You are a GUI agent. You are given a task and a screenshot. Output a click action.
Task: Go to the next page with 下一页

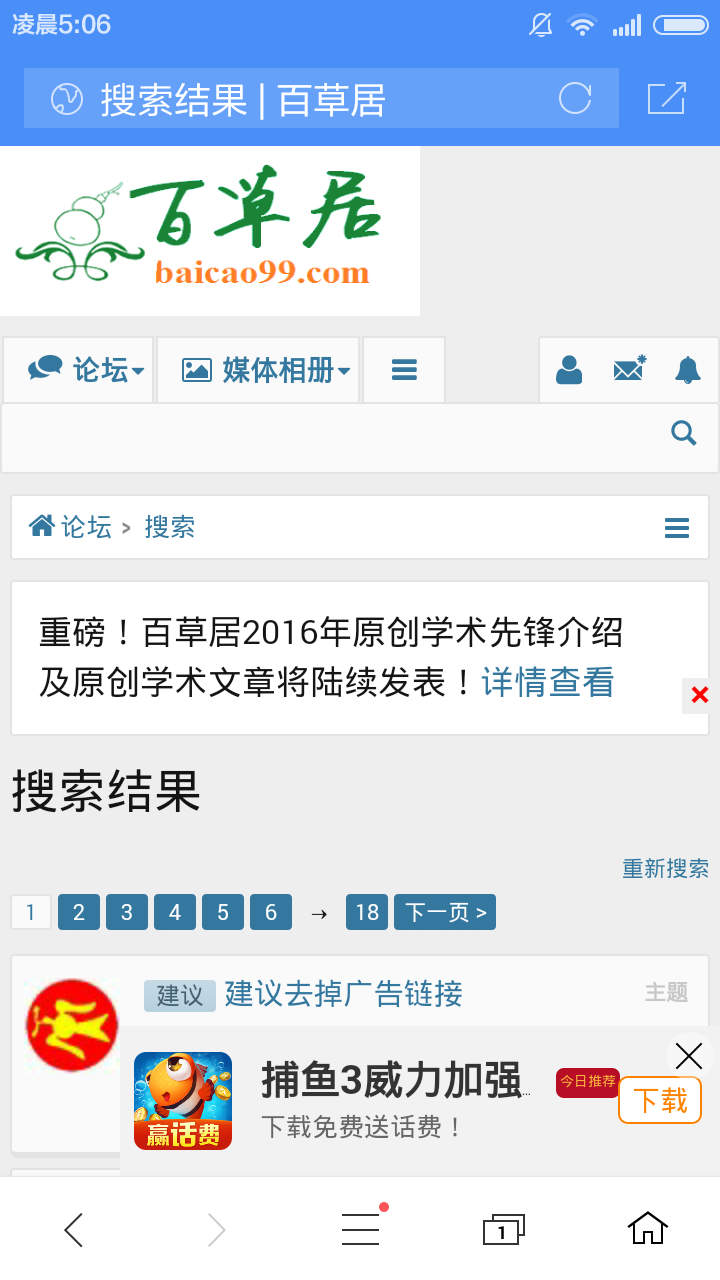(445, 912)
